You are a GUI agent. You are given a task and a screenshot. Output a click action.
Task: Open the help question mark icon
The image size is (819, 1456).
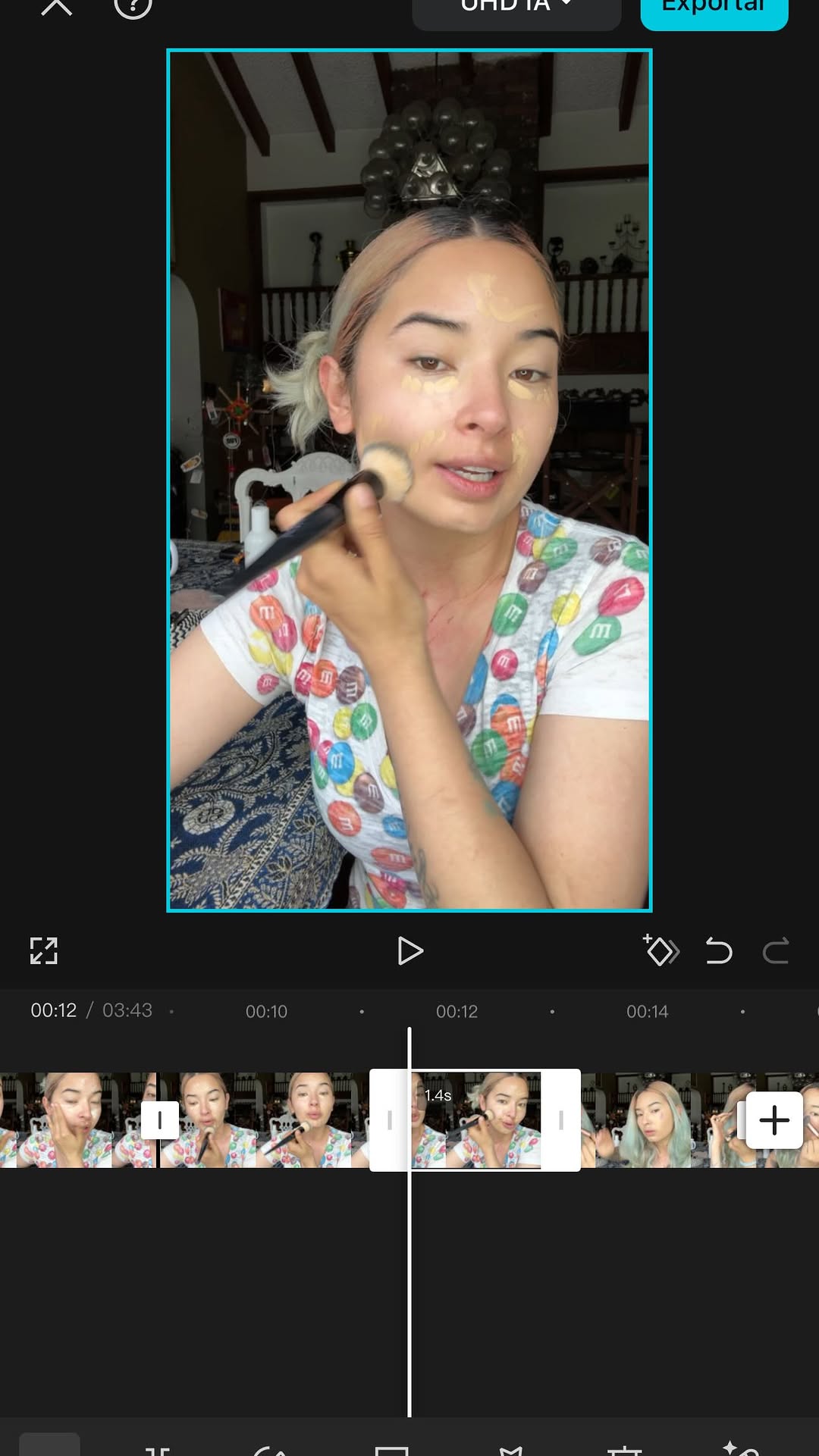click(133, 6)
